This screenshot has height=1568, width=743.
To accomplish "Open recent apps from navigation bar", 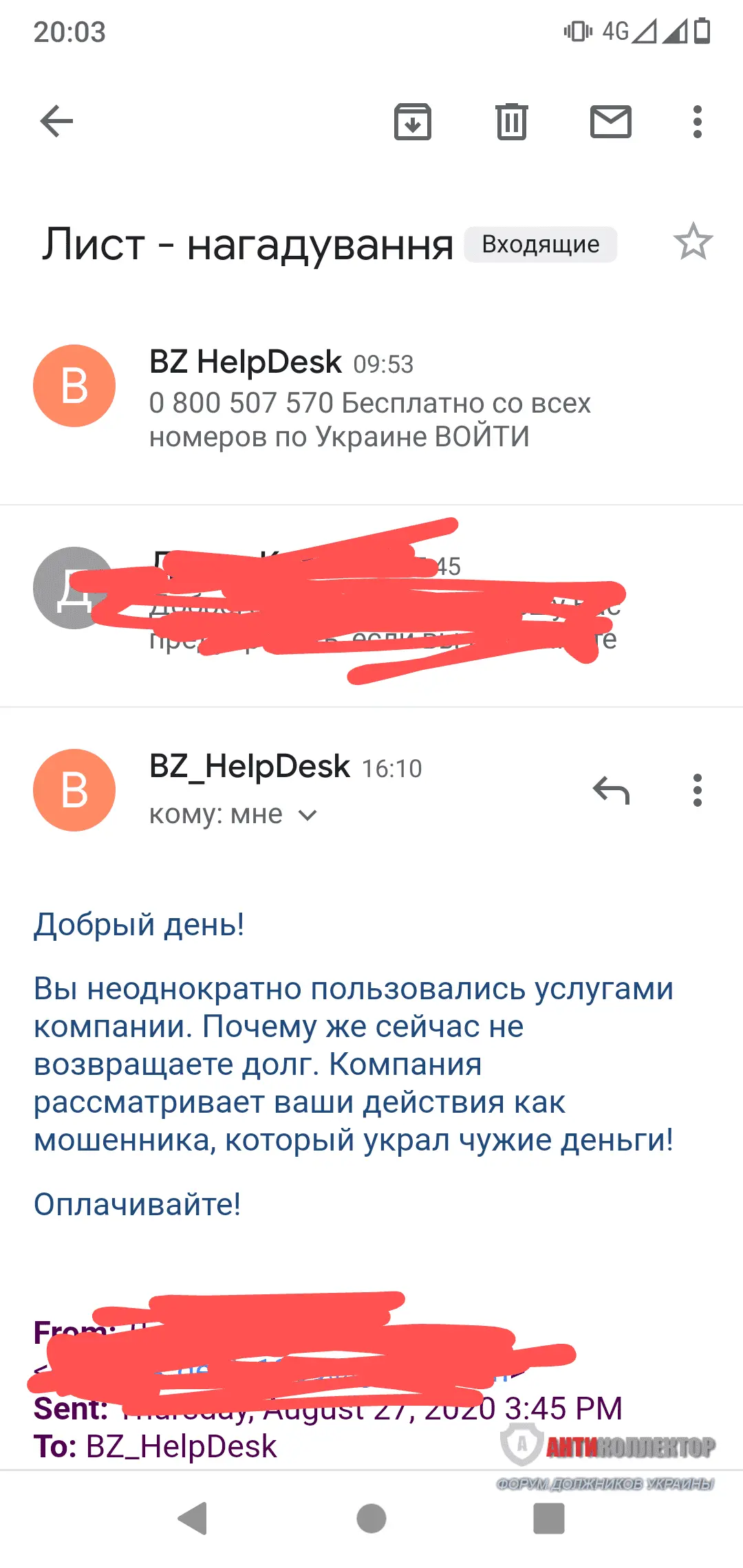I will pyautogui.click(x=548, y=1518).
